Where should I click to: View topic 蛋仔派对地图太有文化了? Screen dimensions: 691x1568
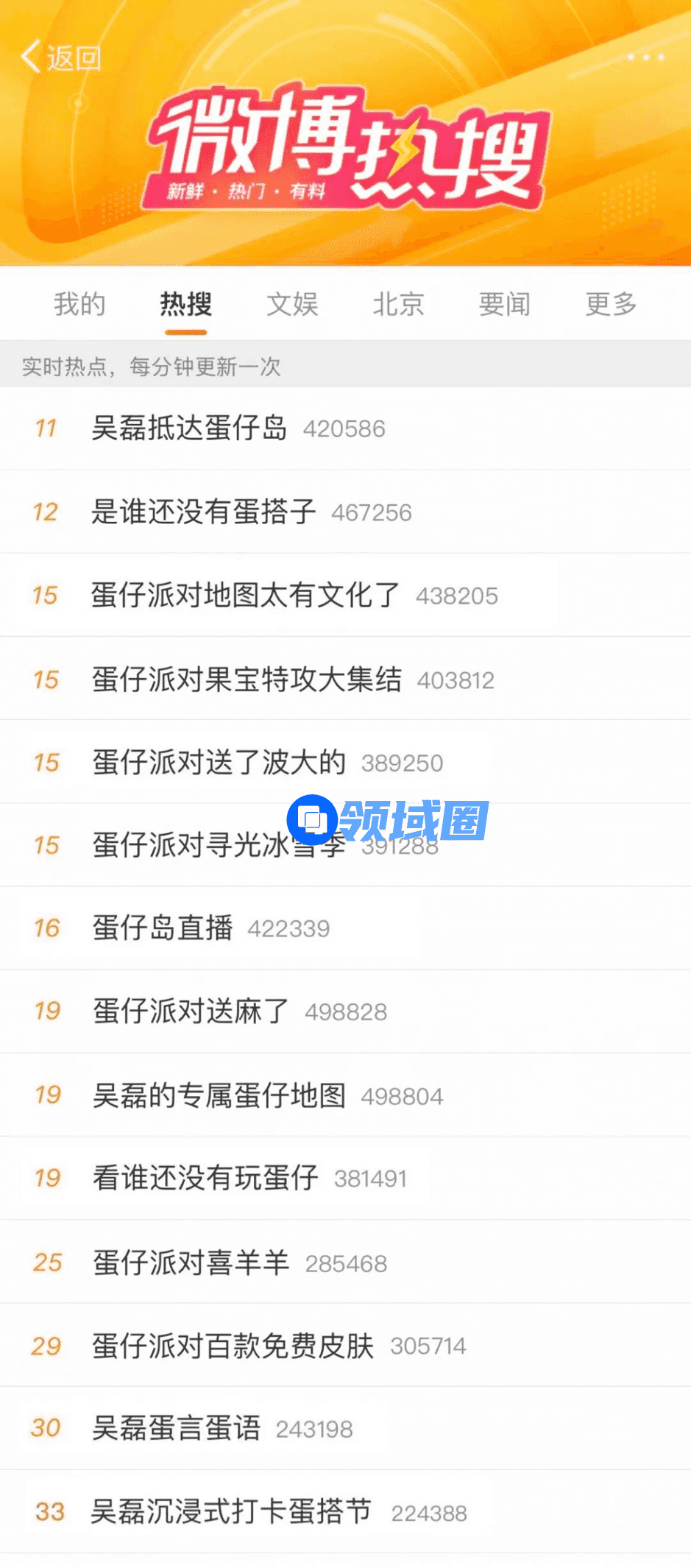[x=245, y=595]
